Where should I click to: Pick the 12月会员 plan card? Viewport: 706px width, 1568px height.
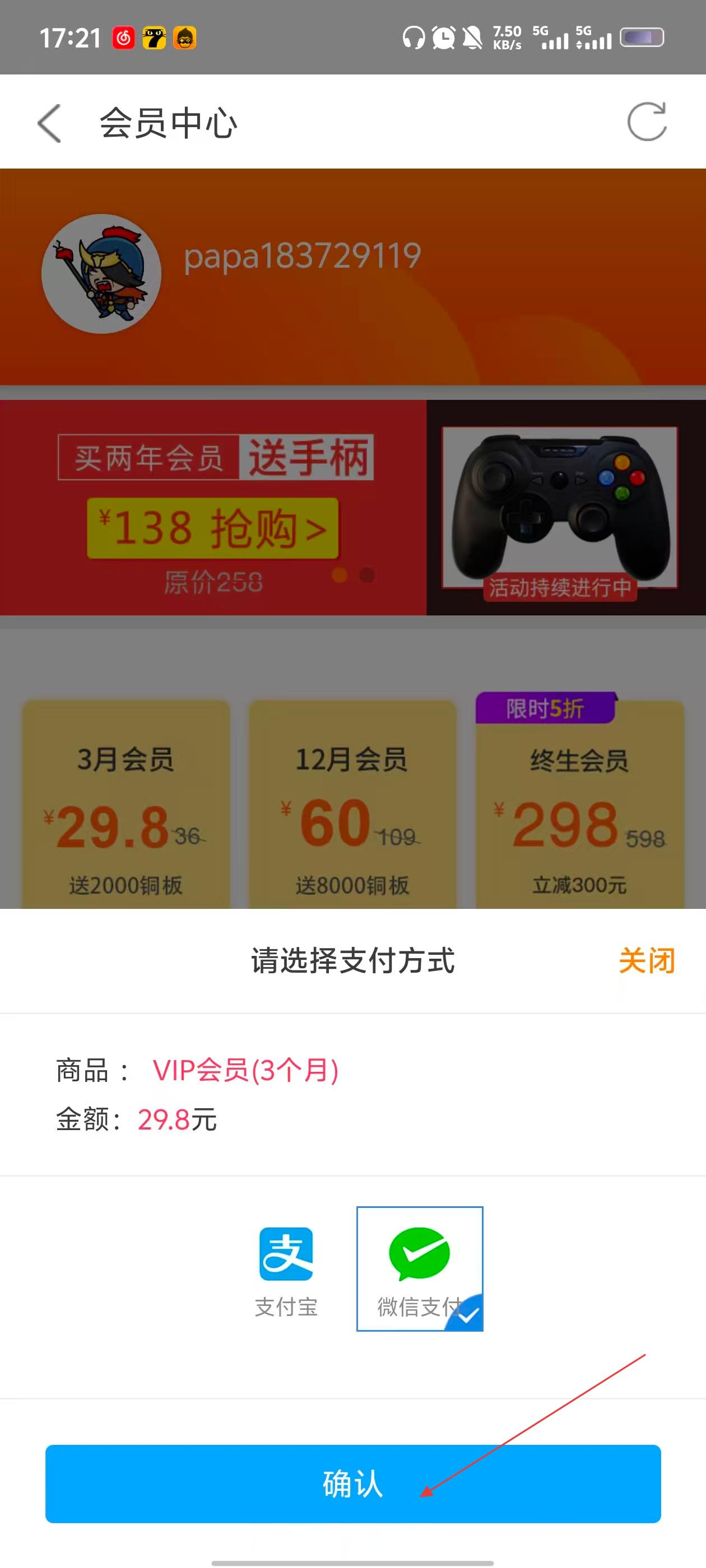point(352,805)
